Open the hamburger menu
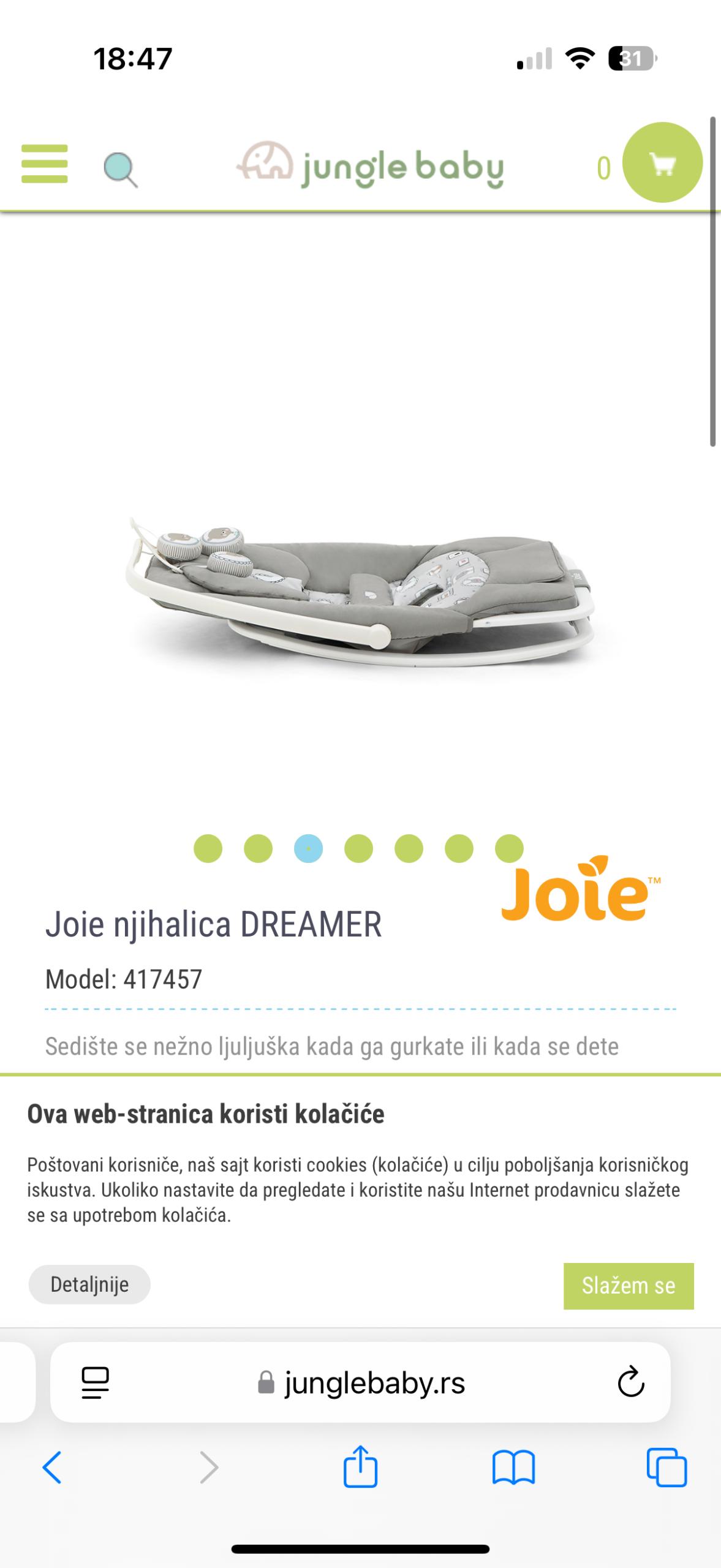This screenshot has height=1568, width=721. point(44,164)
